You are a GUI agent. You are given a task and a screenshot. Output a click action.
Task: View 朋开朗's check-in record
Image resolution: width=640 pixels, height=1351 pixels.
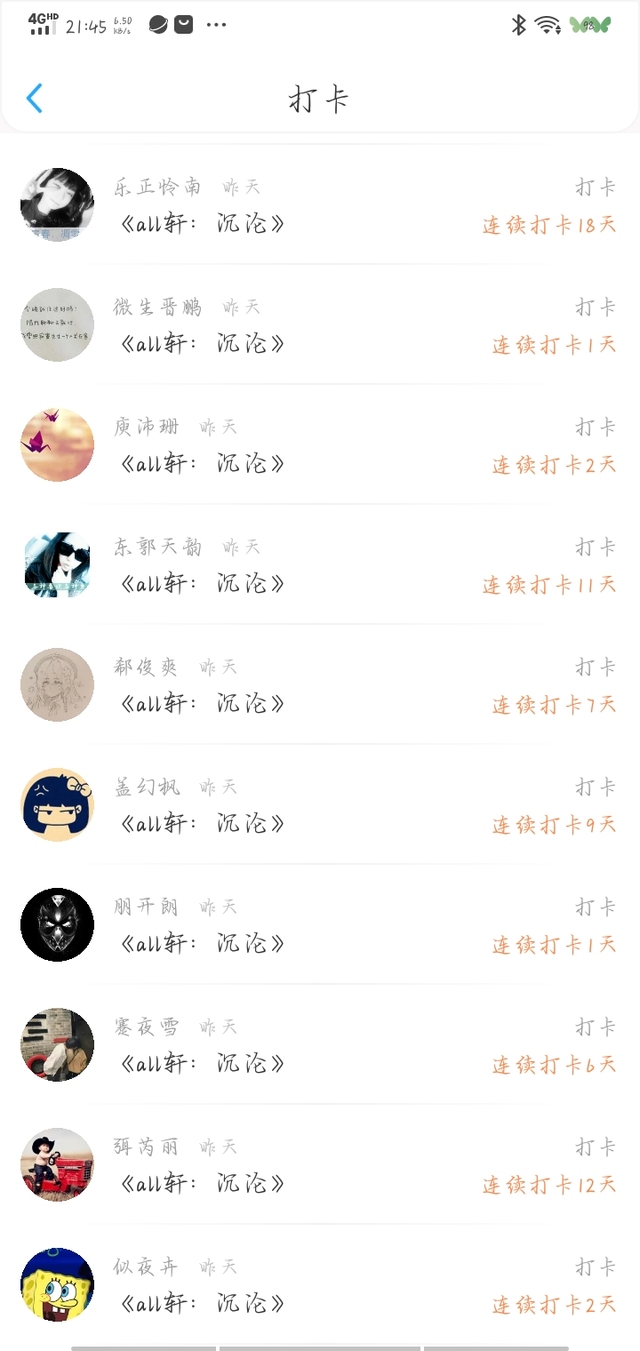tap(320, 925)
